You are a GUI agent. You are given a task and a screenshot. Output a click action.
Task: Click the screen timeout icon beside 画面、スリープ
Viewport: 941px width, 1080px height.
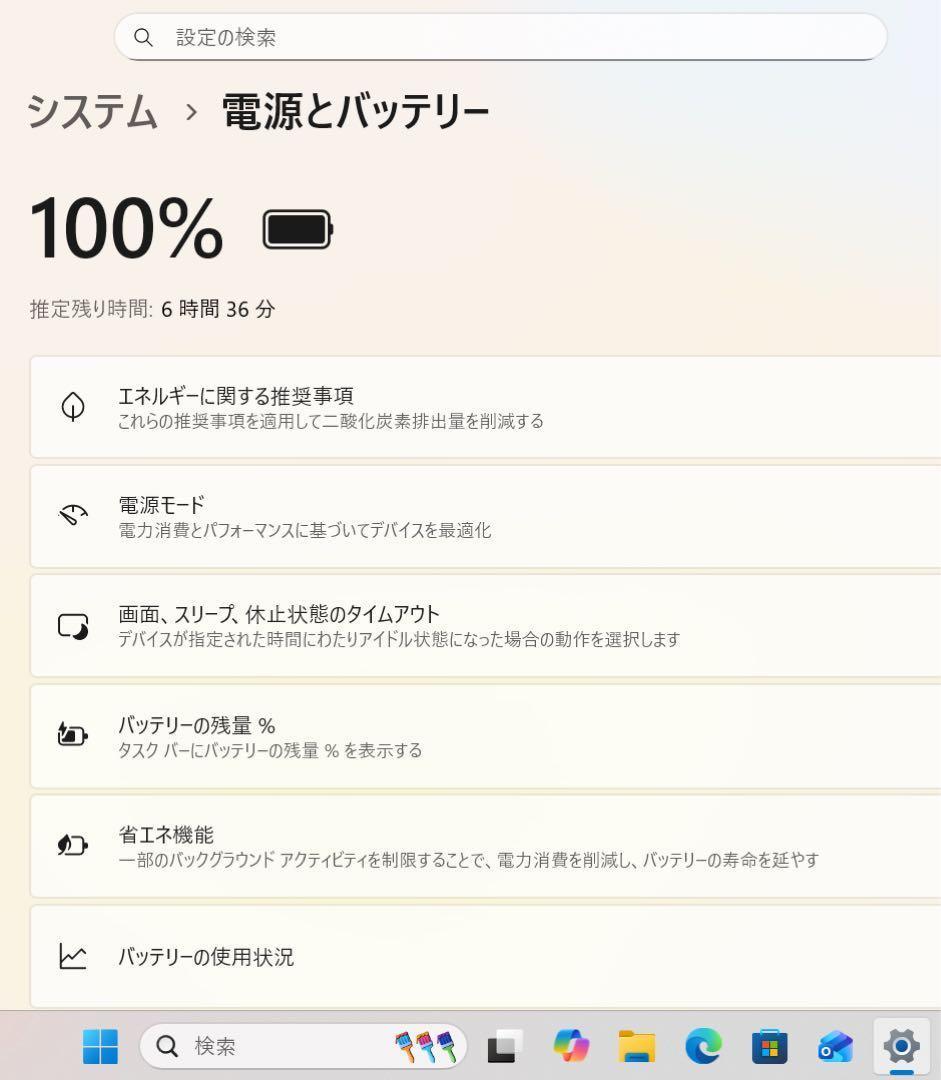pyautogui.click(x=71, y=625)
